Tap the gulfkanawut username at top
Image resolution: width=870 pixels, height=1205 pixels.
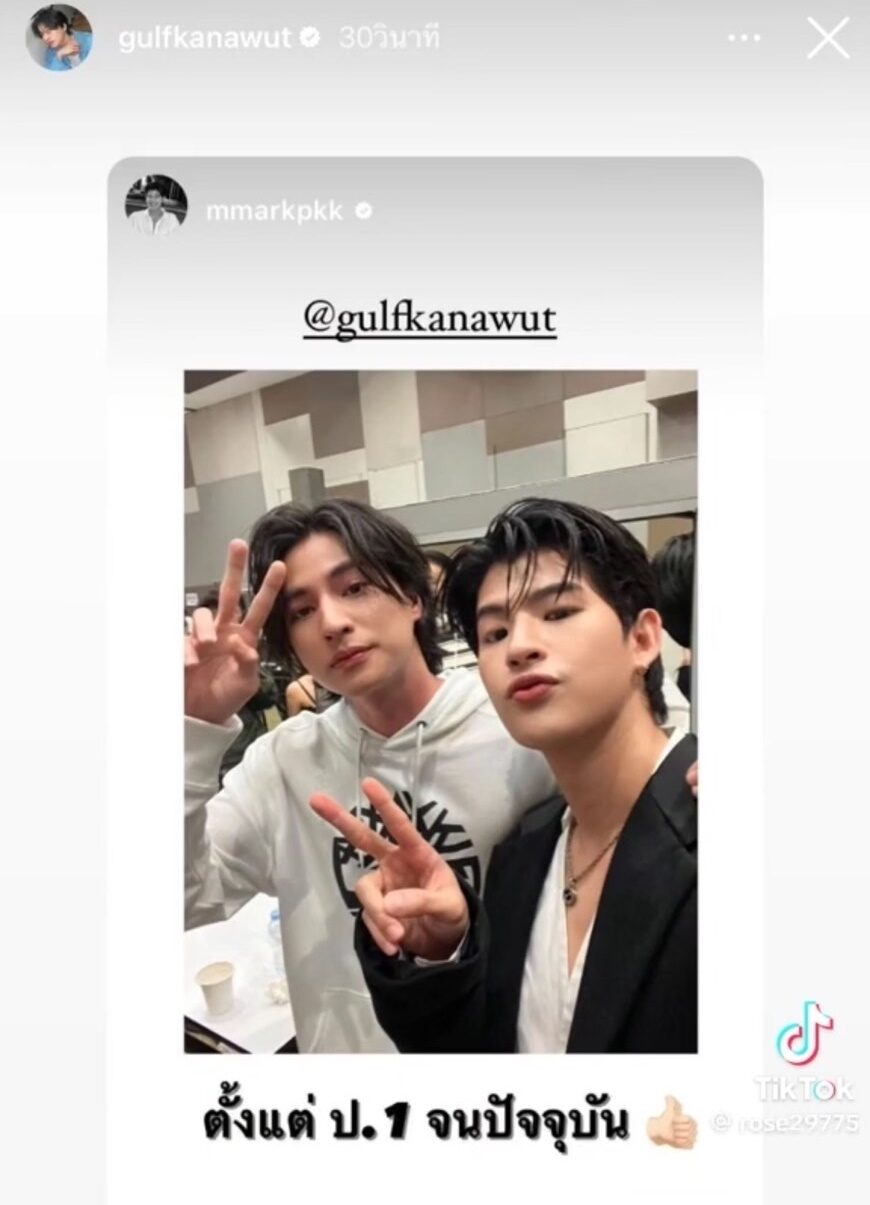point(204,38)
